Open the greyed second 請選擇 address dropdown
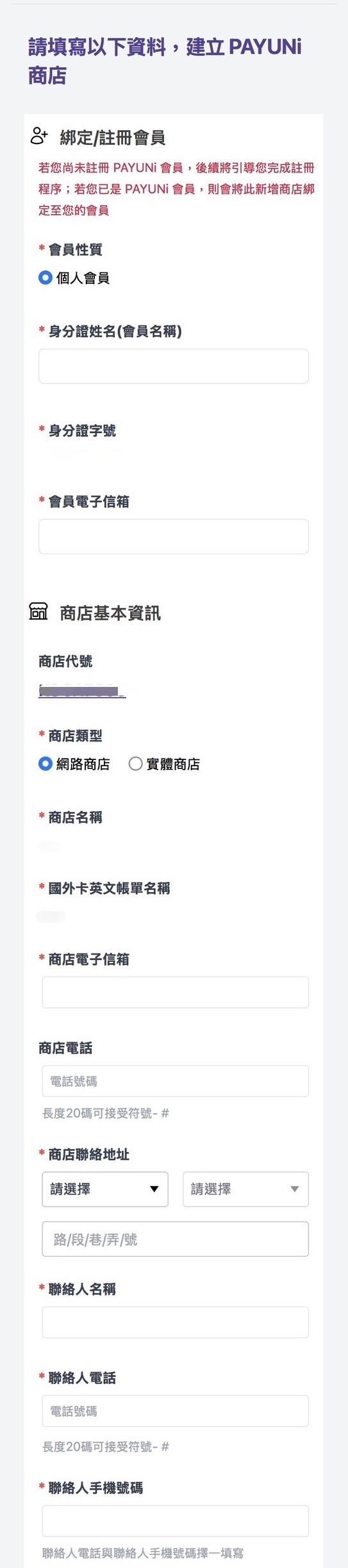 [x=246, y=1189]
